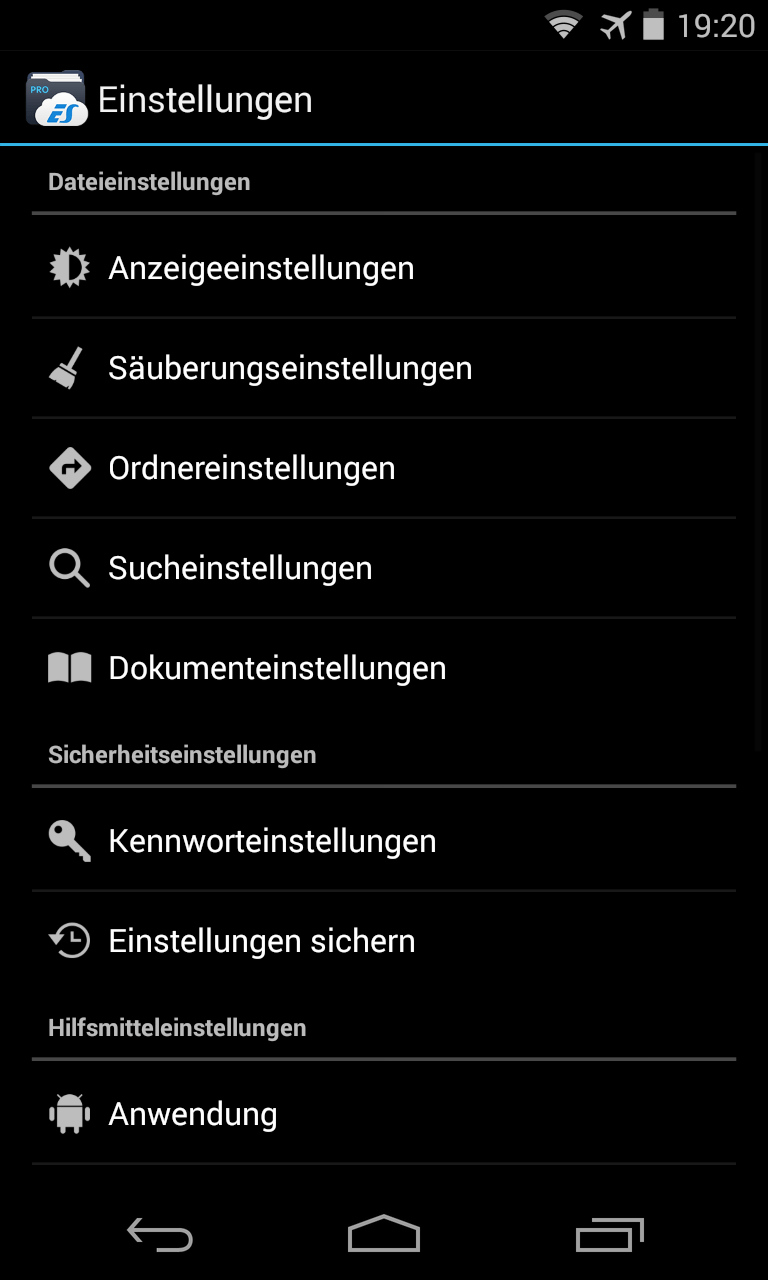Show recent apps
The height and width of the screenshot is (1280, 768).
(609, 1235)
